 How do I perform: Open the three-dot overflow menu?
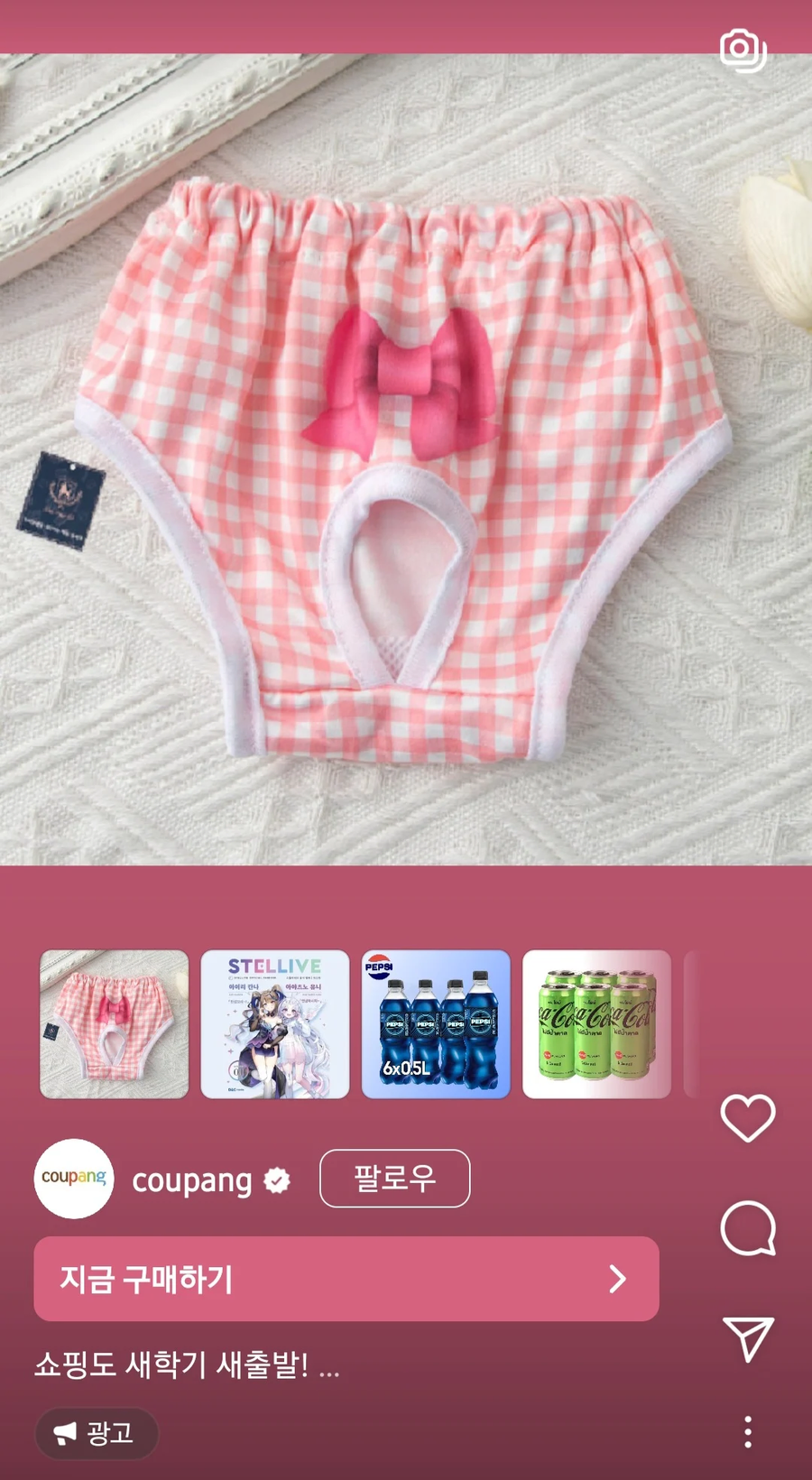(748, 1432)
